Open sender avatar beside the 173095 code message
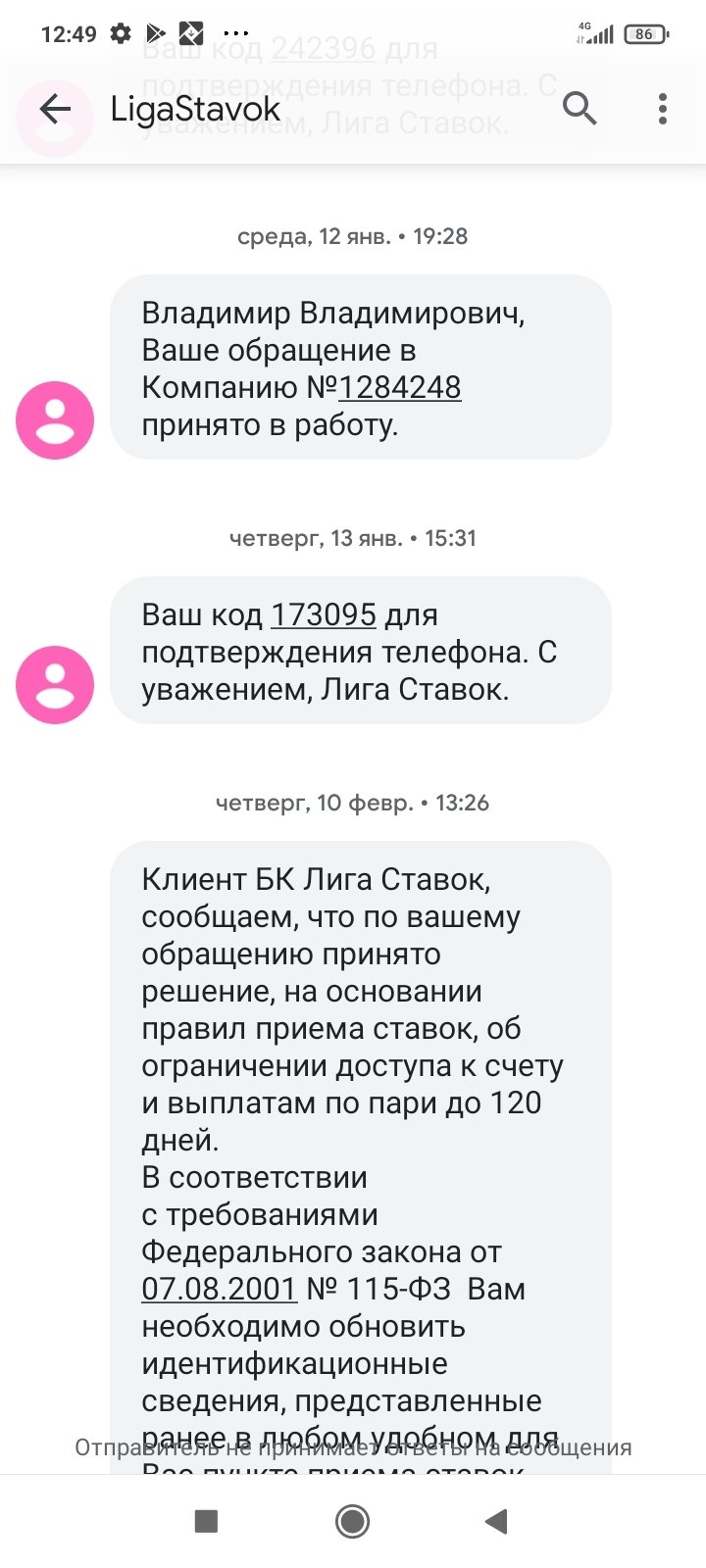The height and width of the screenshot is (1568, 706). pyautogui.click(x=55, y=685)
